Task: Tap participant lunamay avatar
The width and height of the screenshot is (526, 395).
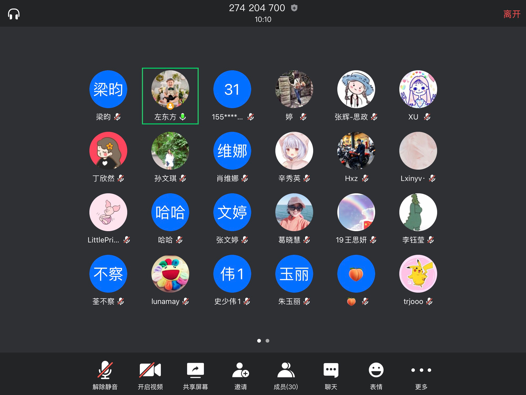Action: [x=170, y=274]
